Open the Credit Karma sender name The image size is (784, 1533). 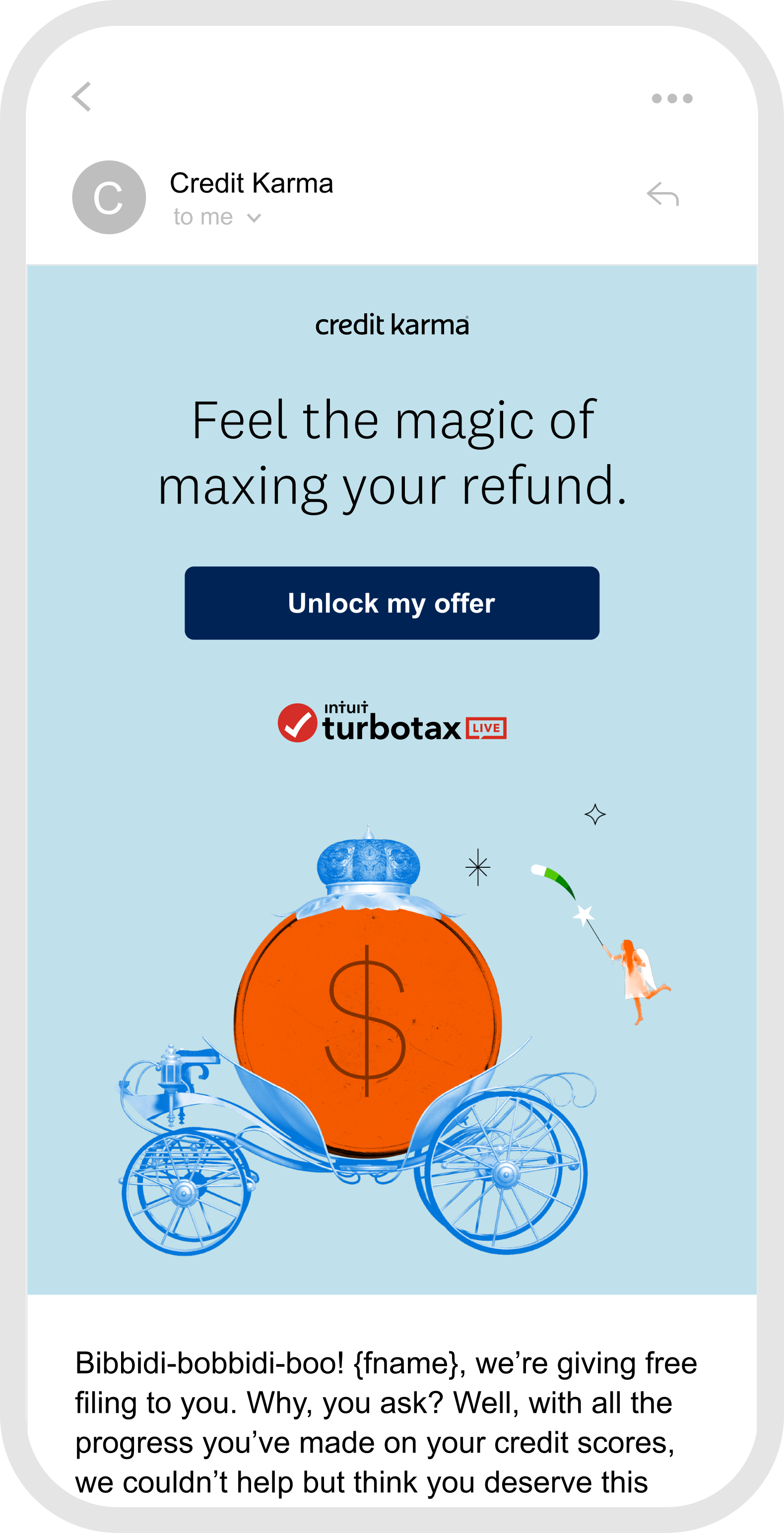[x=251, y=183]
